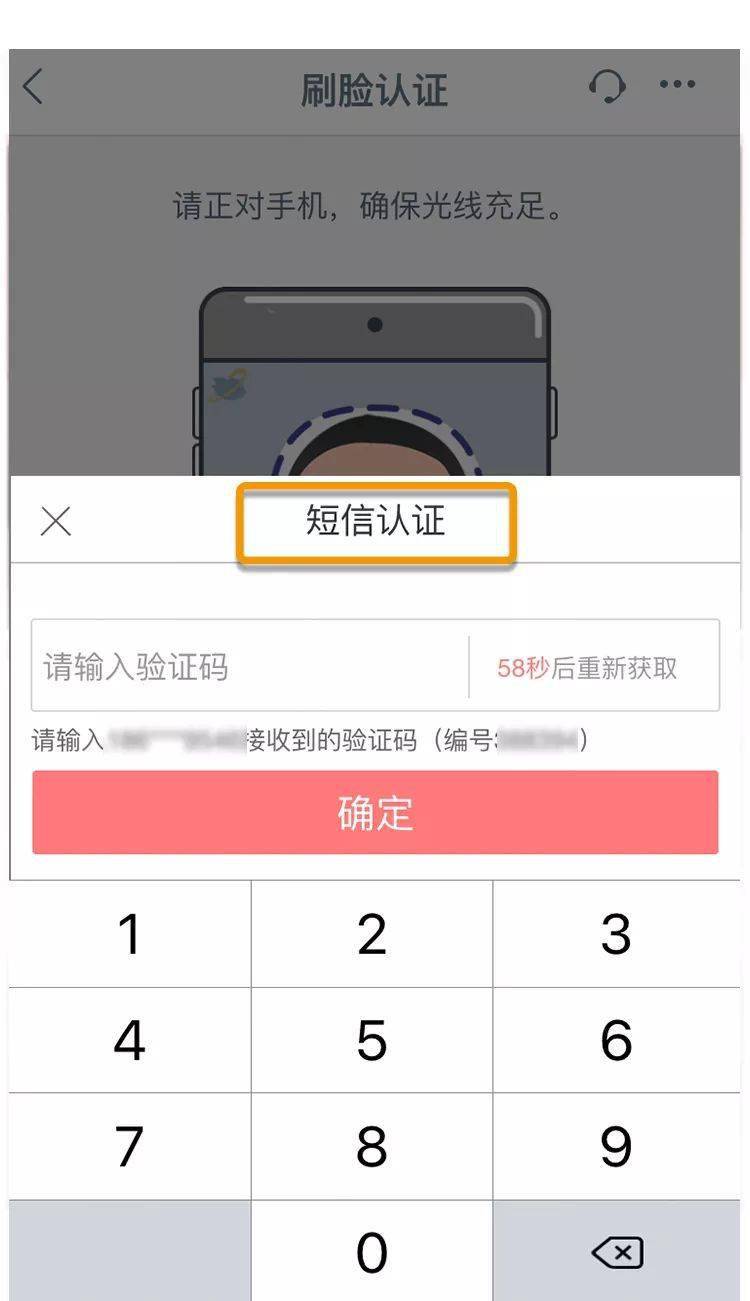Enter digit 2 on the keypad
The image size is (750, 1301).
click(x=372, y=934)
